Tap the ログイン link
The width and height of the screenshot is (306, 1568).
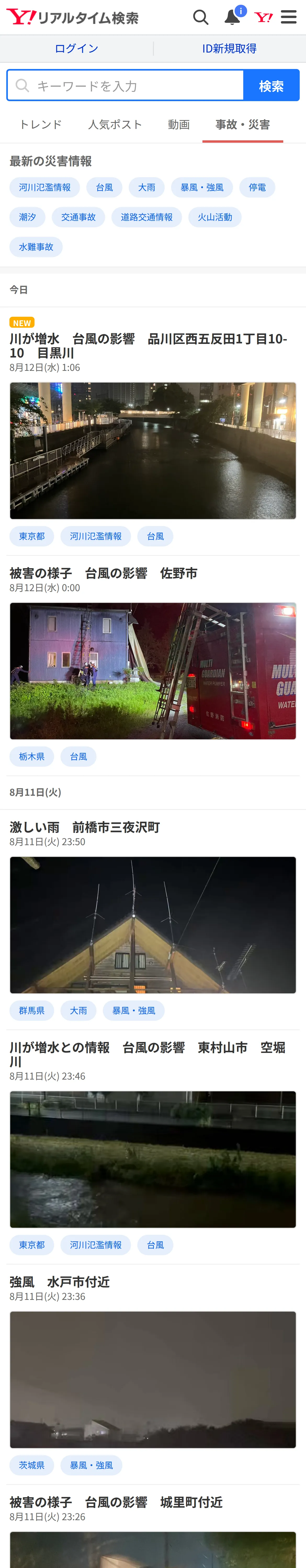coord(76,49)
